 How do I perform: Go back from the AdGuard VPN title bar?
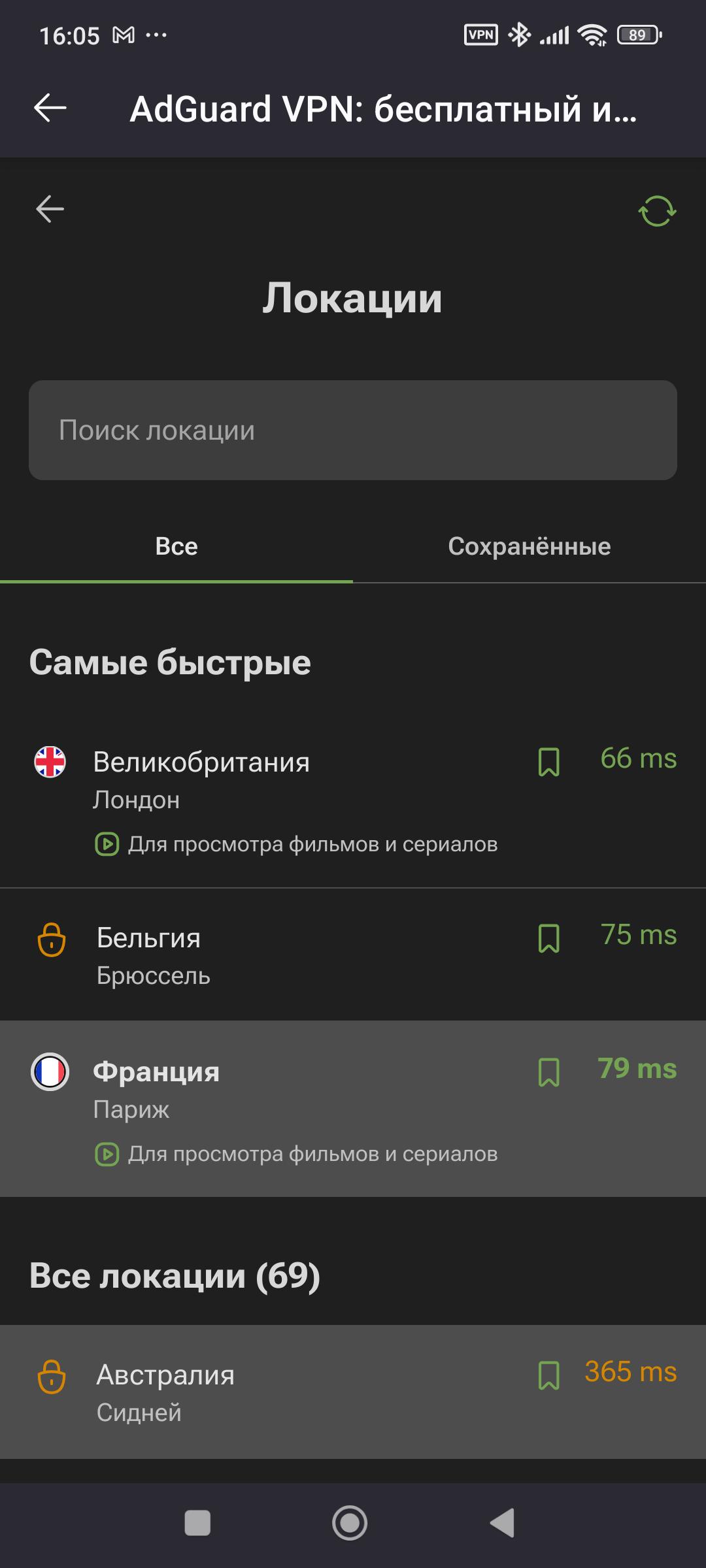click(x=50, y=108)
